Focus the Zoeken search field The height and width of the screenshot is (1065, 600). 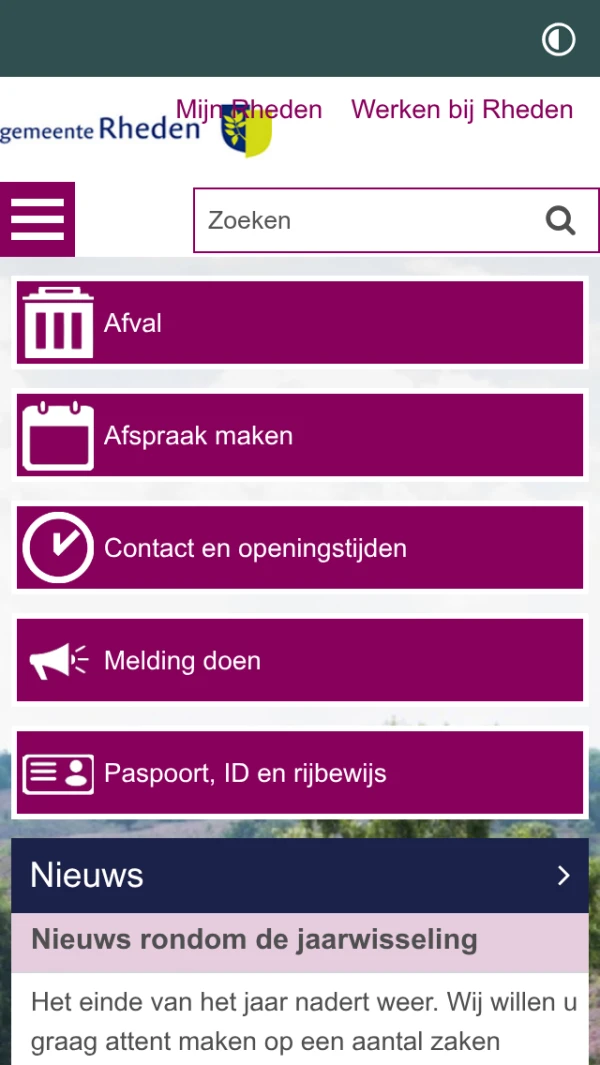tap(365, 220)
